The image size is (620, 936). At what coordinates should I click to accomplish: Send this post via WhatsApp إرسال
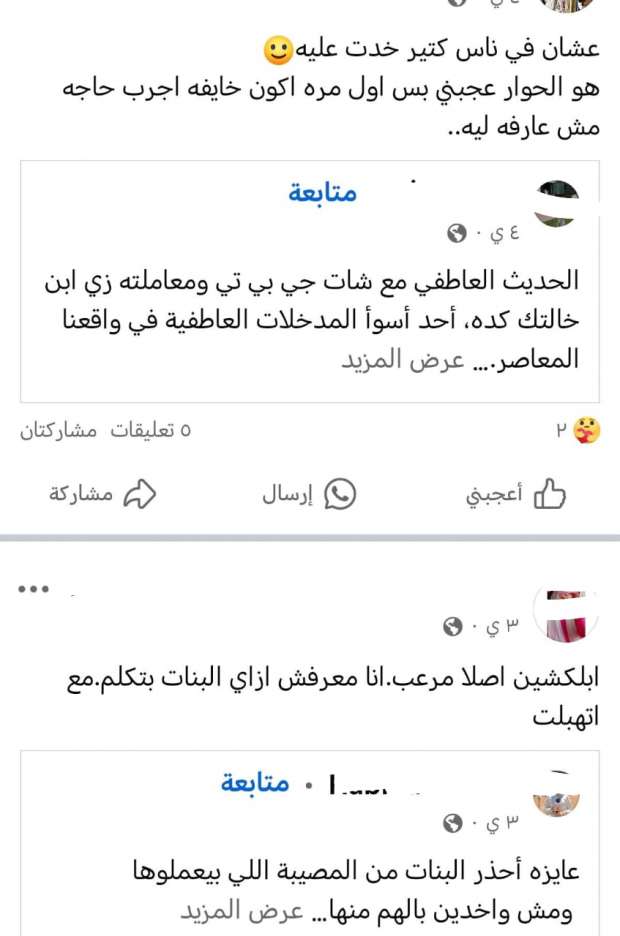(x=310, y=494)
